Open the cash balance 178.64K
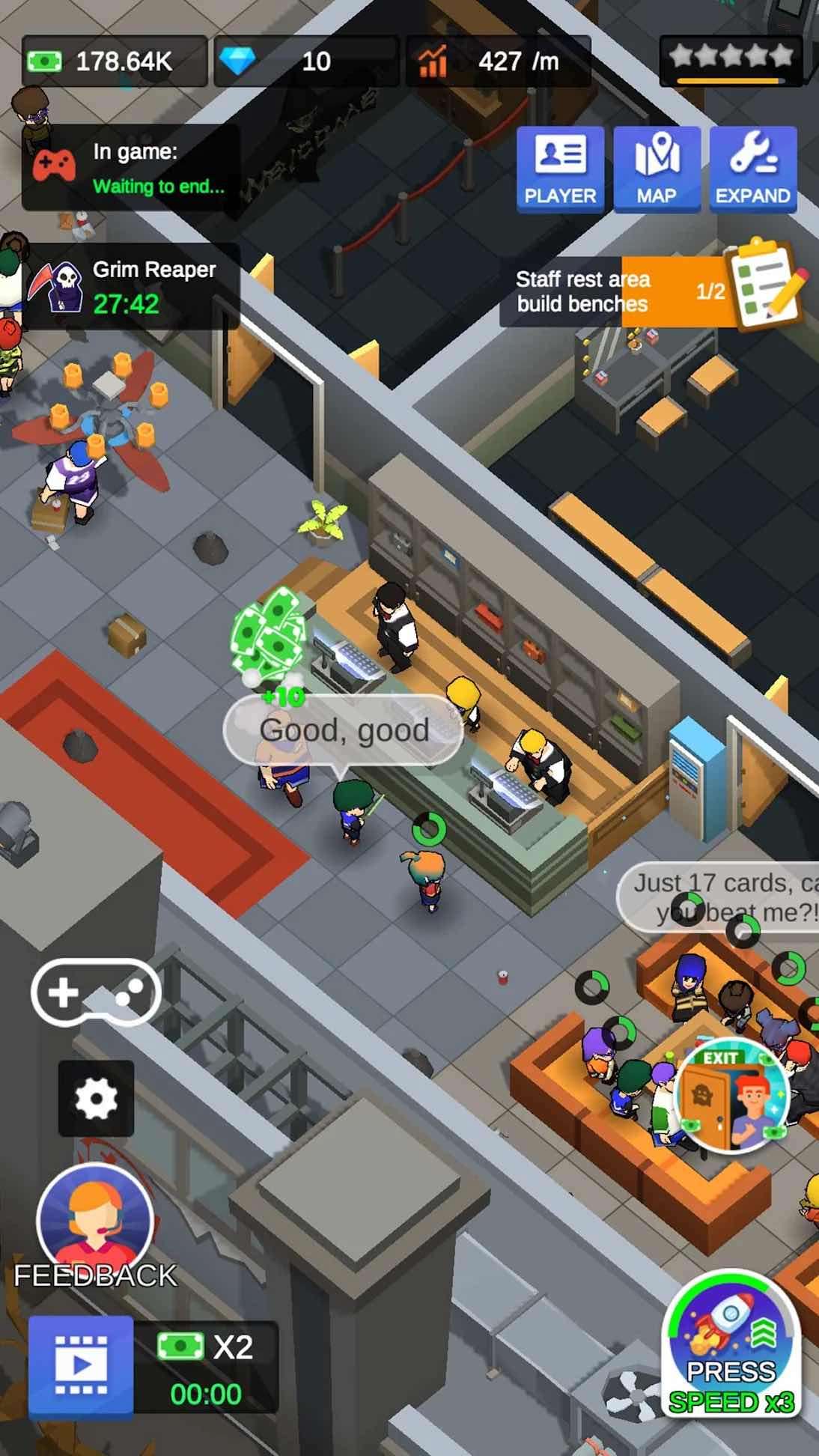This screenshot has width=819, height=1456. (115, 61)
